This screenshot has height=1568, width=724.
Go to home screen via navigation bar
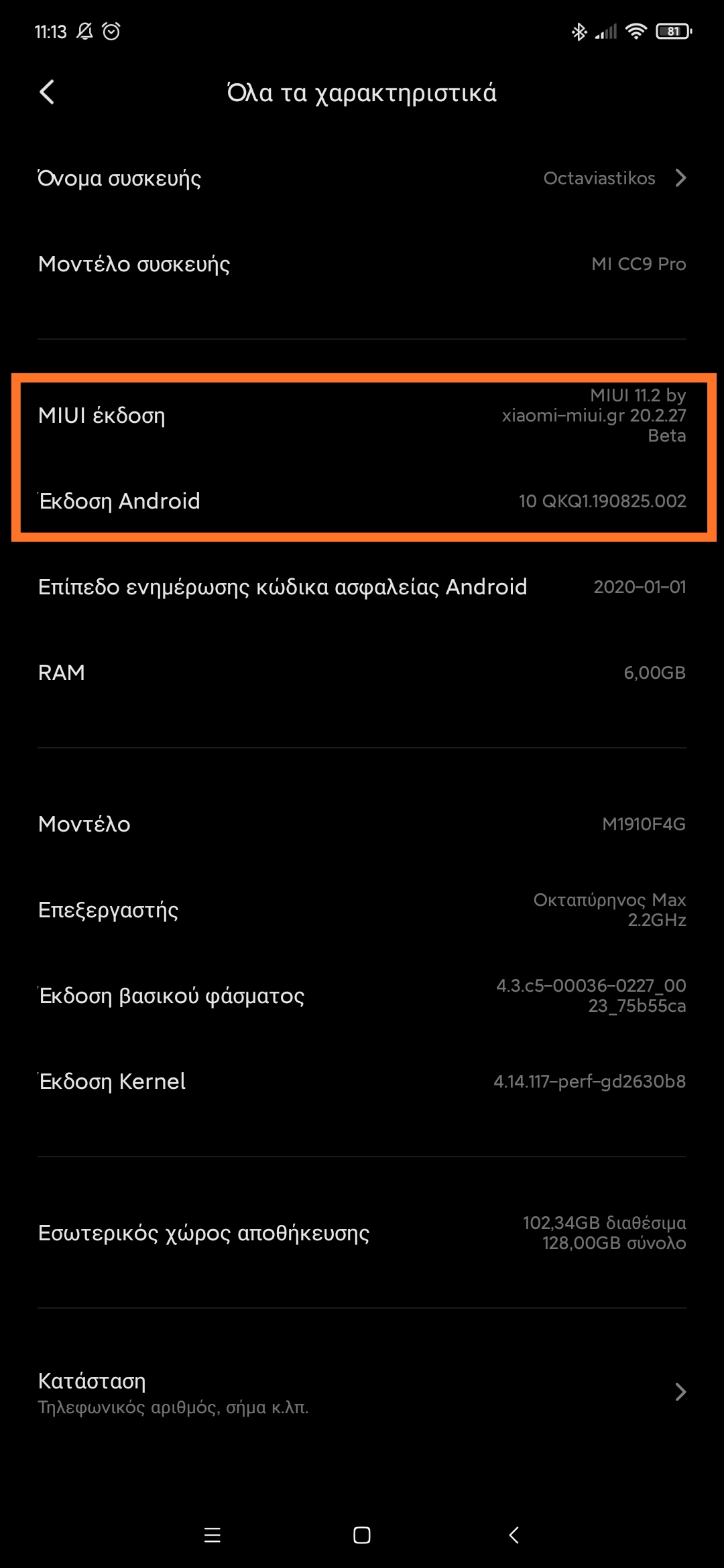click(362, 1535)
